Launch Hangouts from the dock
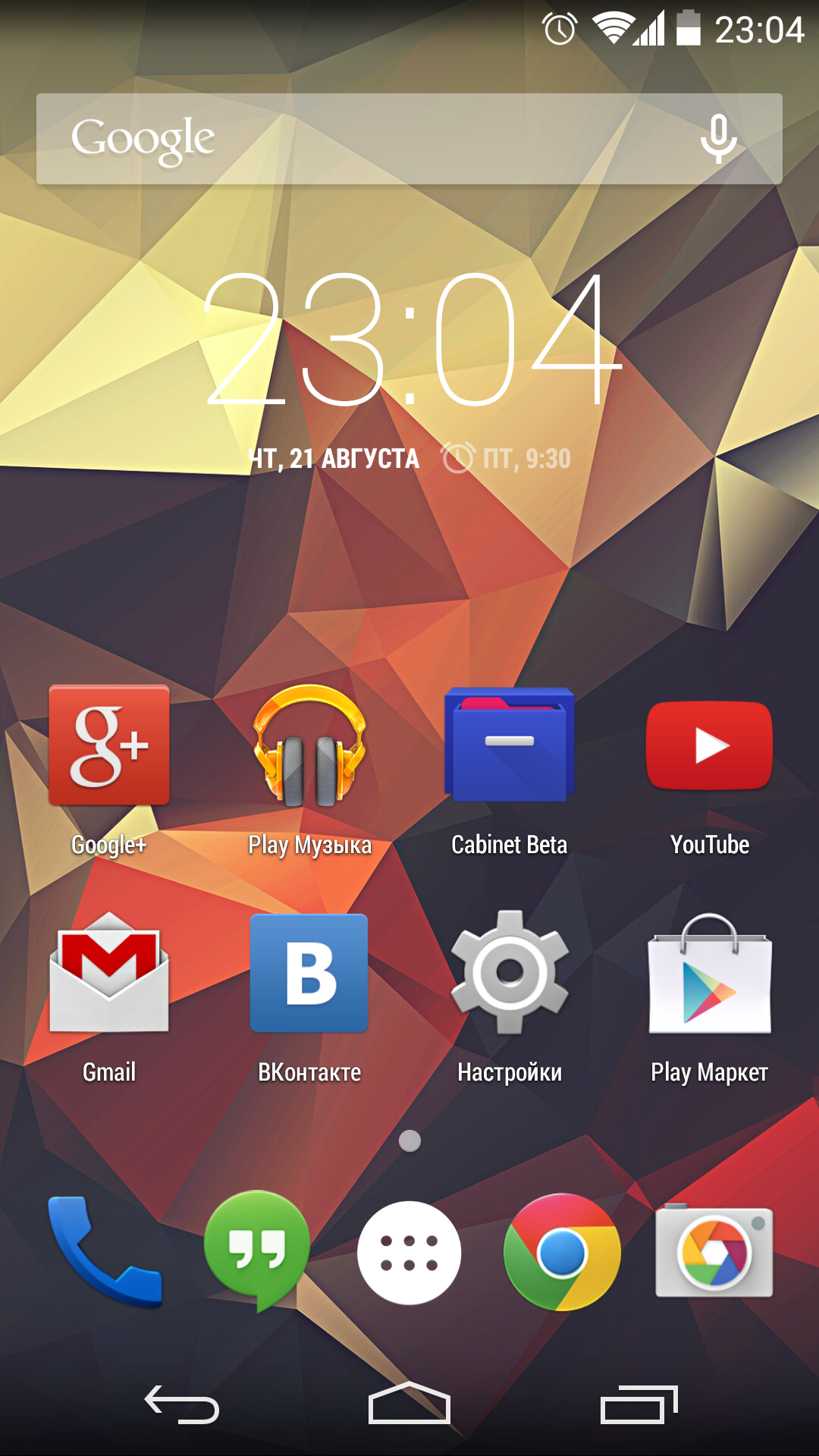This screenshot has width=819, height=1456. click(258, 1250)
